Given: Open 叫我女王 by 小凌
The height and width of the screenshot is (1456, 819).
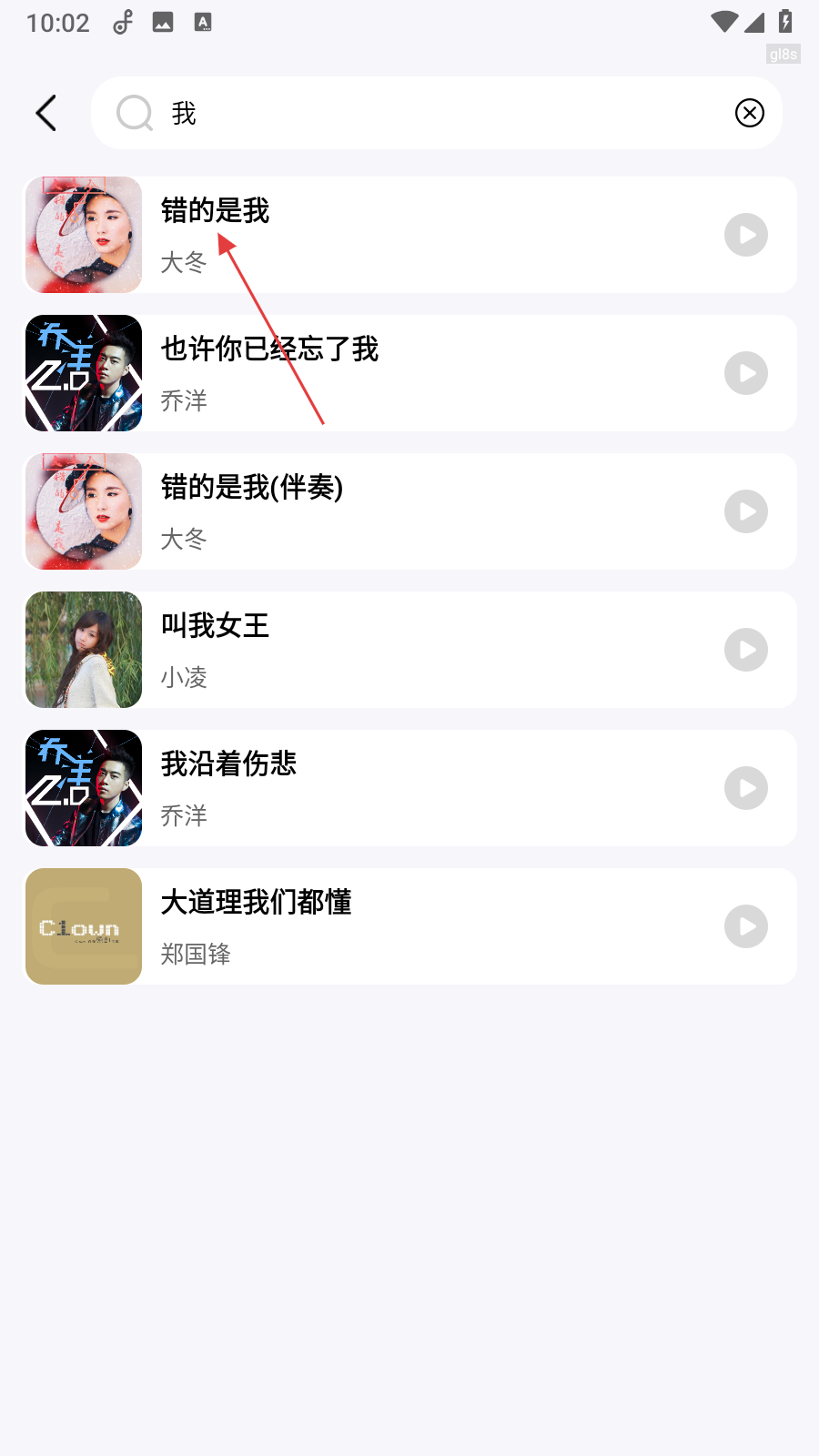Looking at the screenshot, I should [409, 650].
